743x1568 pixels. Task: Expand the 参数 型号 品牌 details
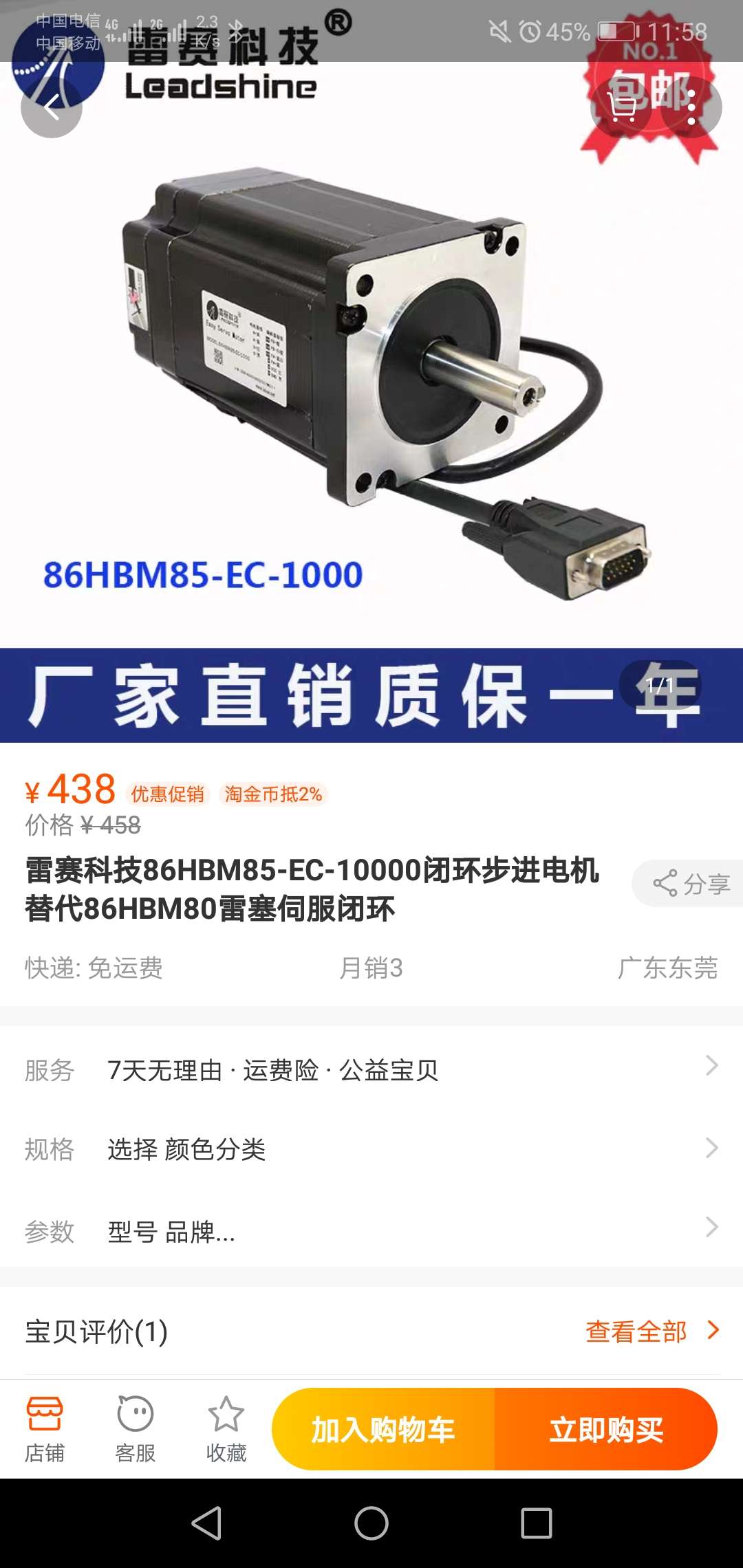point(371,1231)
